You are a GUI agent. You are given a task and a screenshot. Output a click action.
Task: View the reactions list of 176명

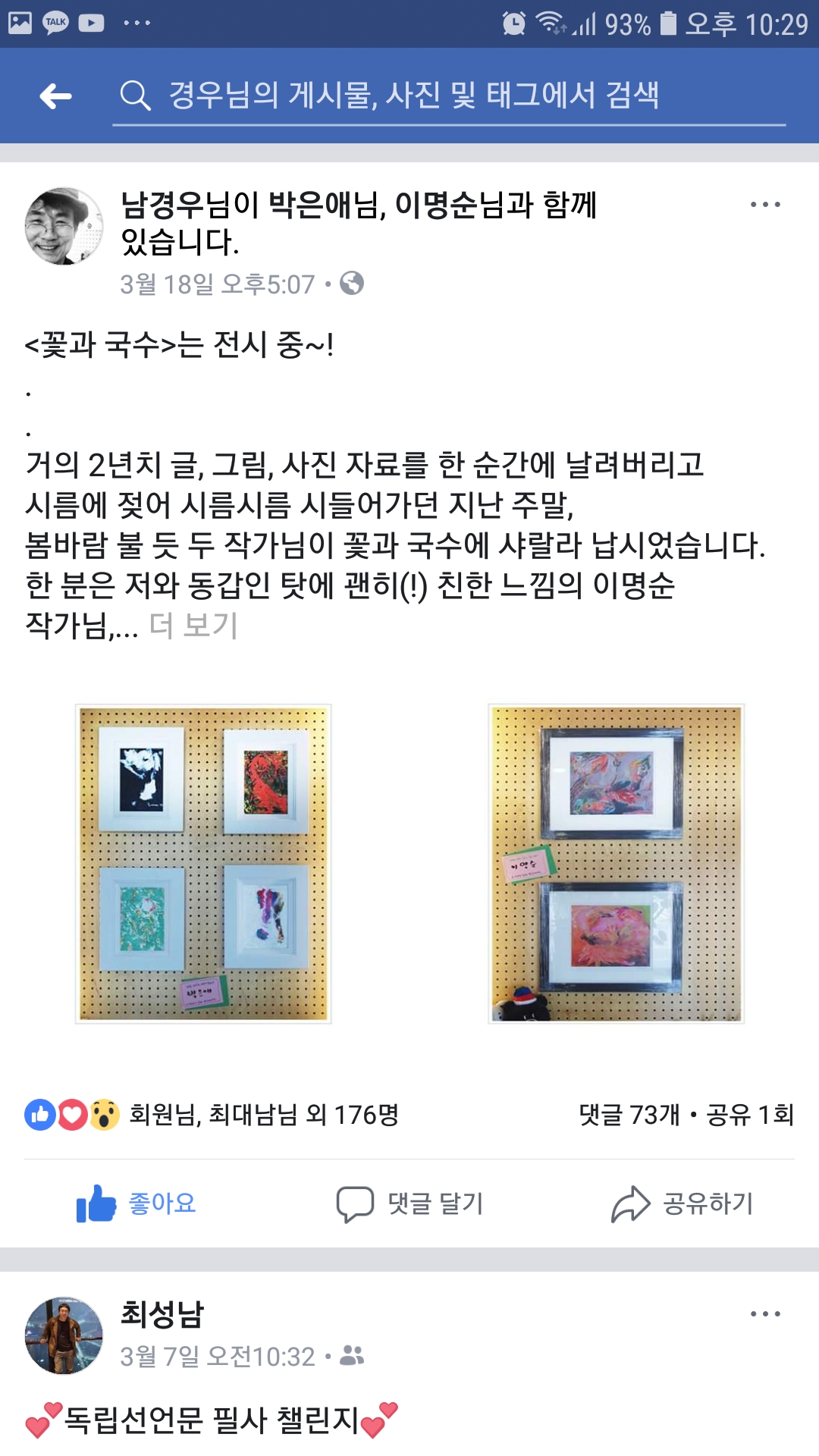[x=212, y=1115]
